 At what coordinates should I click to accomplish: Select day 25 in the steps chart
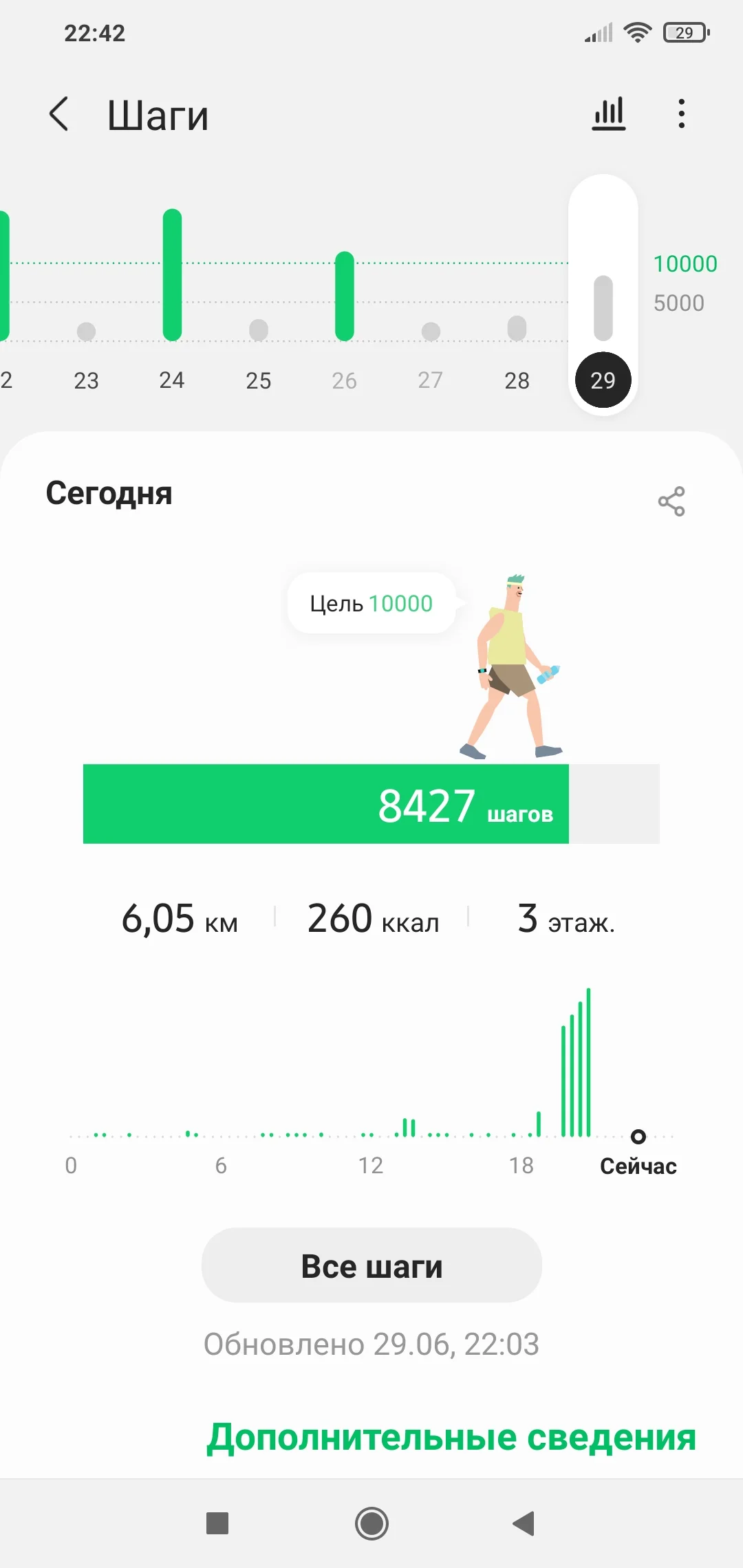259,344
